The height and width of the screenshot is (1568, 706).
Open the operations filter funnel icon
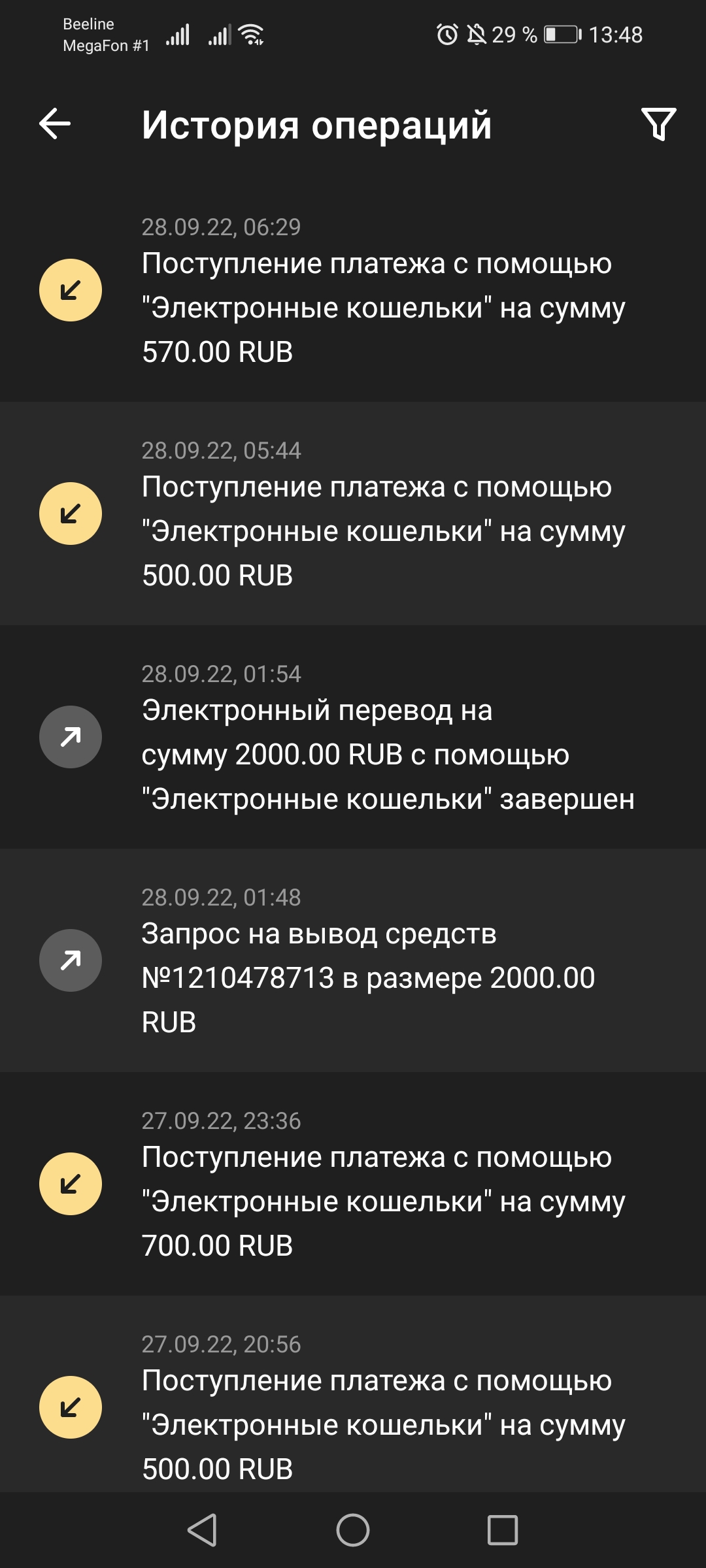click(658, 124)
